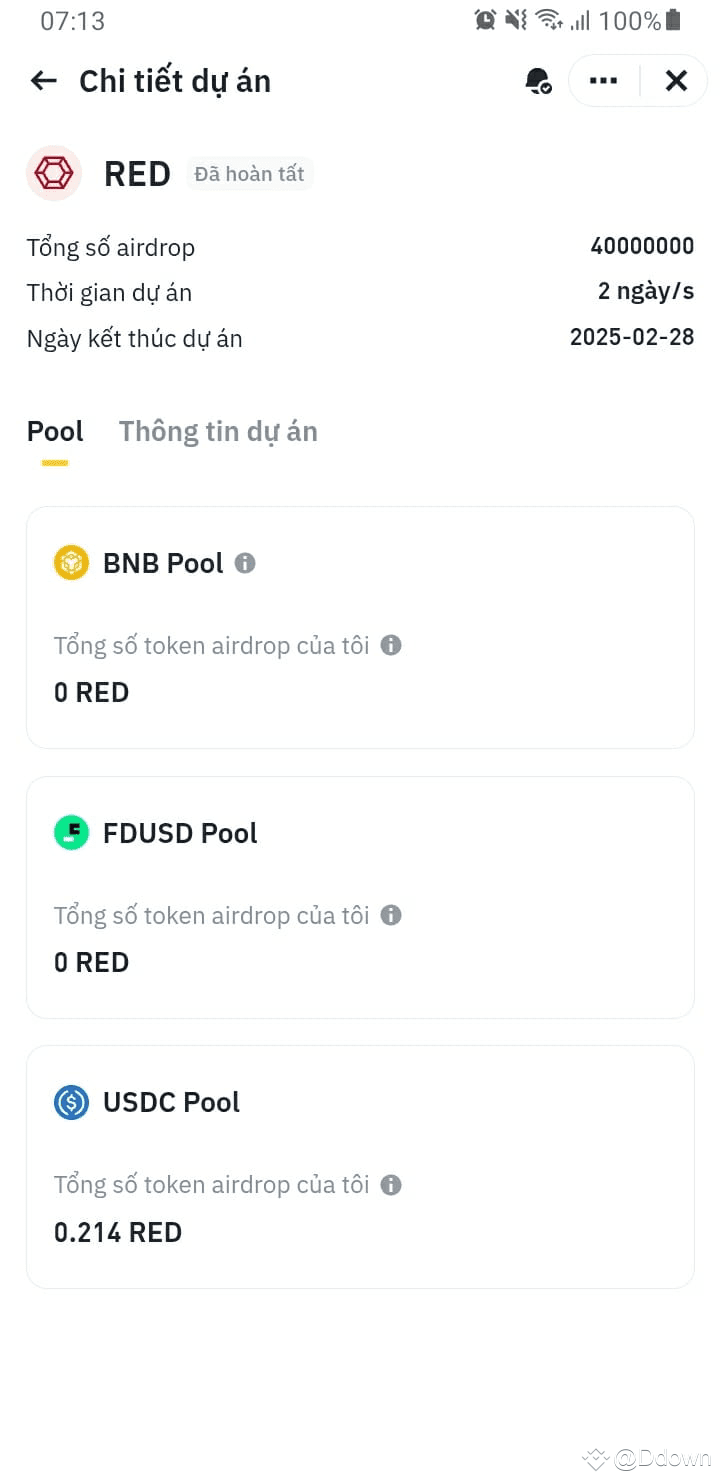Screen dimensions: 720x1480
Task: Tap the yellow tab indicator under Pool
Action: pos(55,462)
